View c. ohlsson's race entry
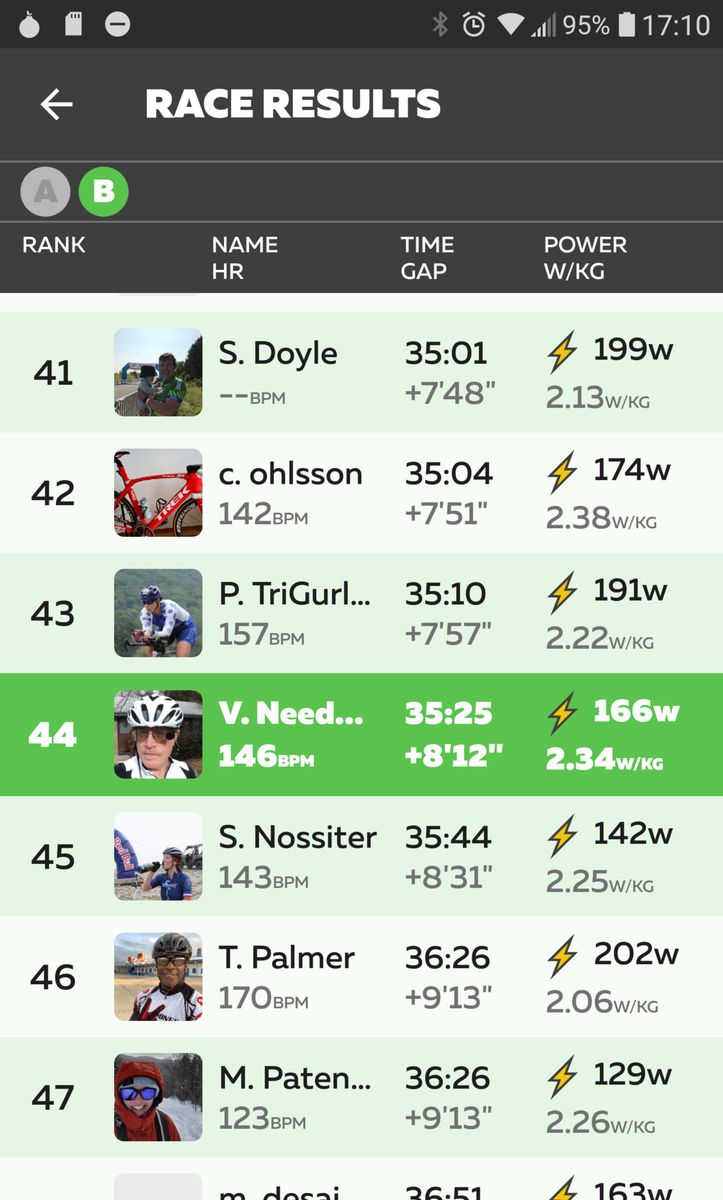This screenshot has width=723, height=1200. point(361,492)
